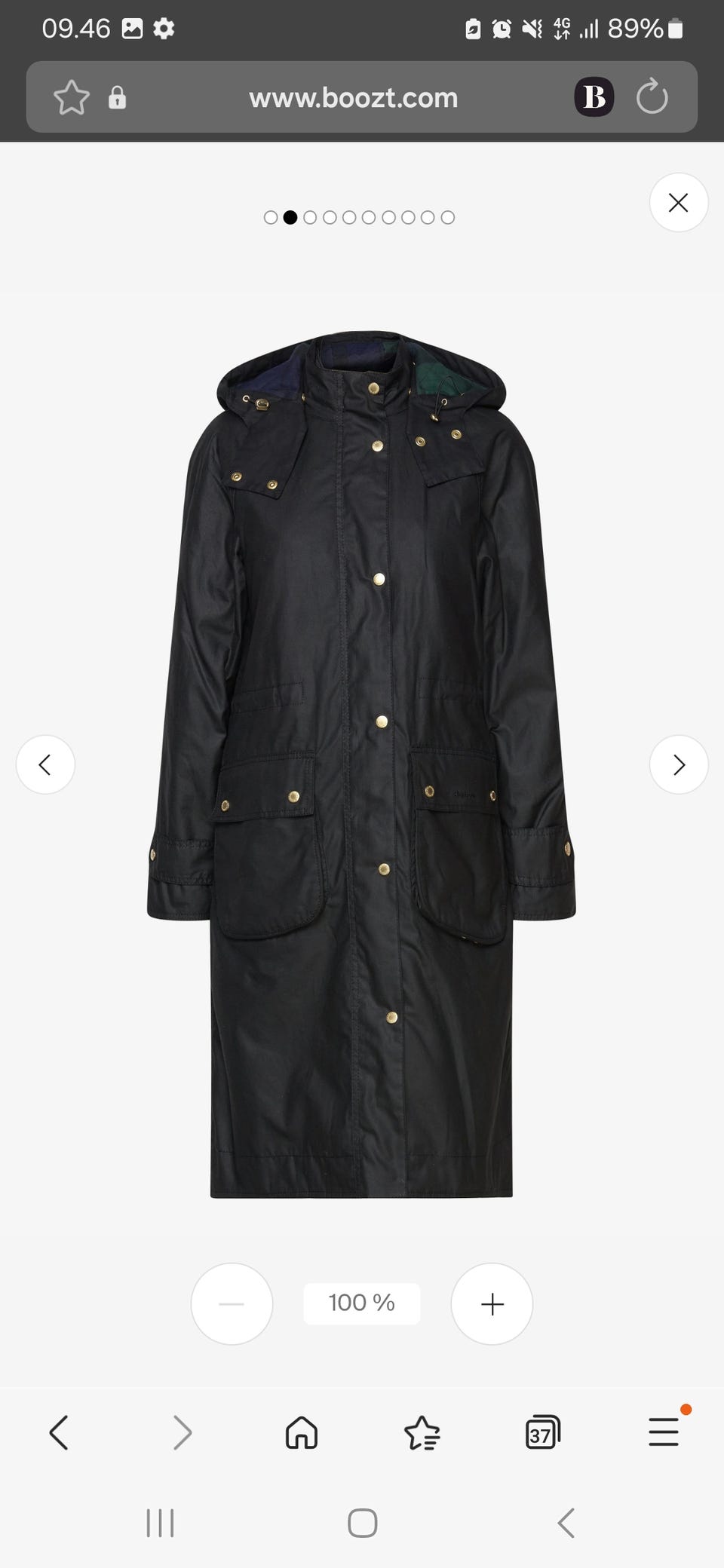The image size is (724, 1568).
Task: Go to the phone home screen
Action: (x=362, y=1523)
